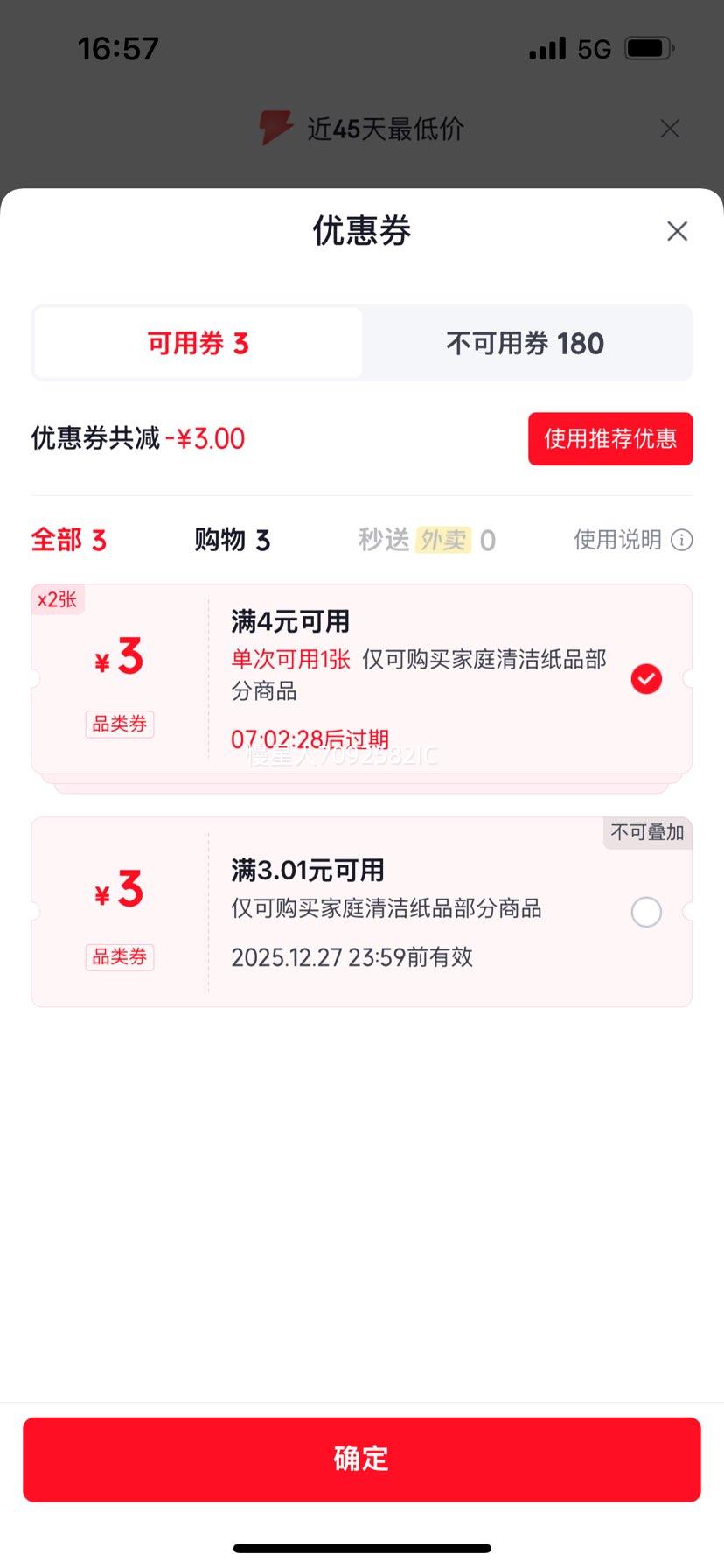Click the x2张 badge on first coupon

click(57, 599)
